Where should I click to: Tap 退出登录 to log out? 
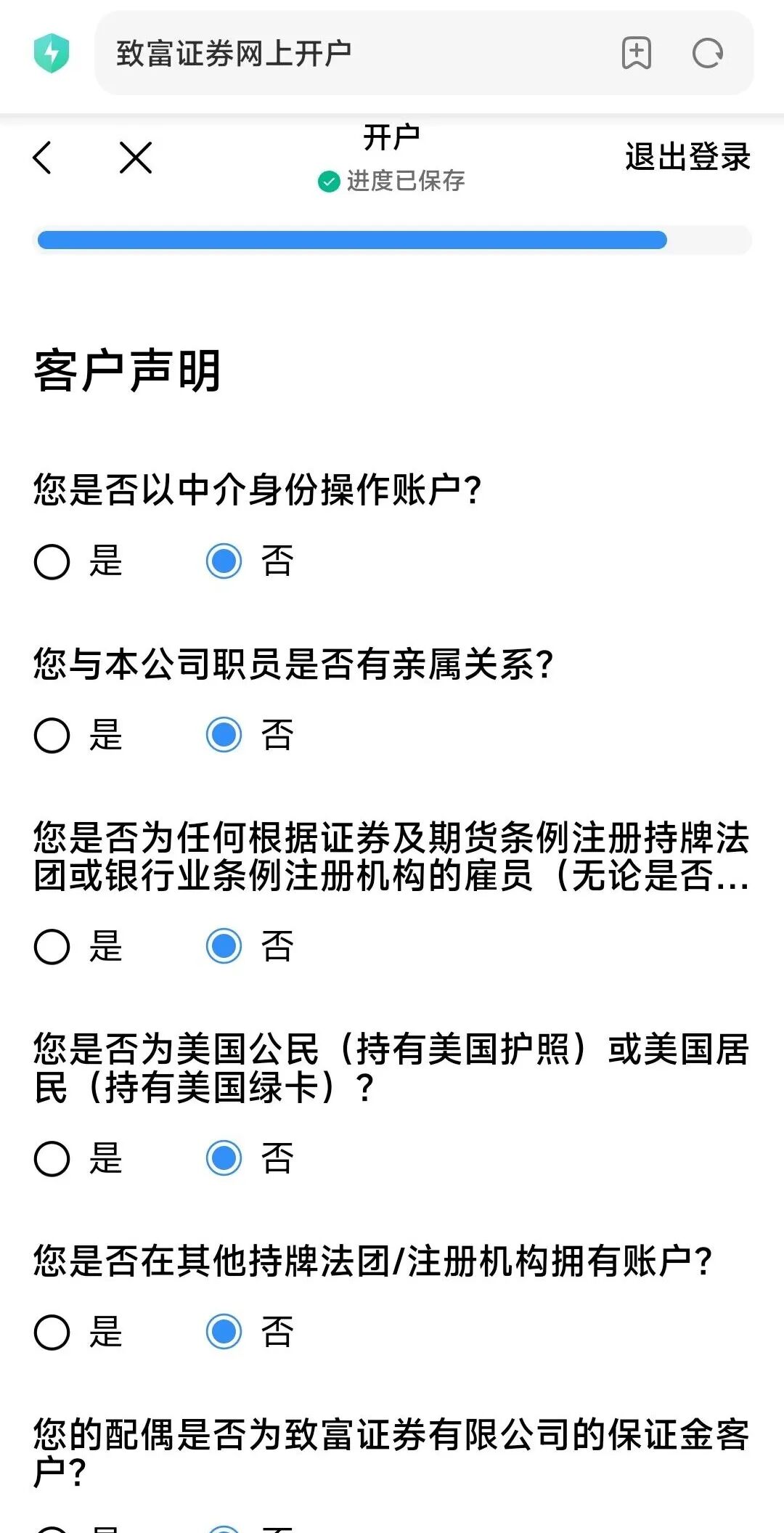point(687,157)
